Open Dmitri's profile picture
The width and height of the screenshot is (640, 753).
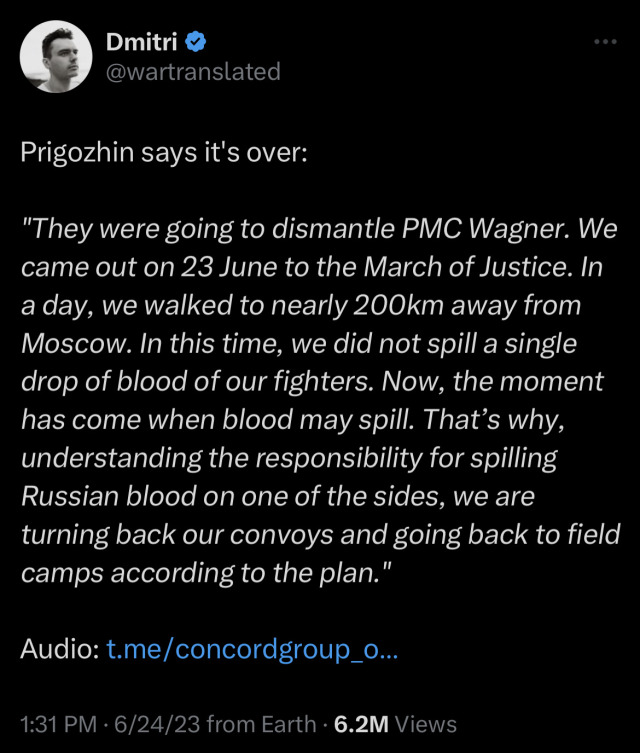(x=56, y=58)
